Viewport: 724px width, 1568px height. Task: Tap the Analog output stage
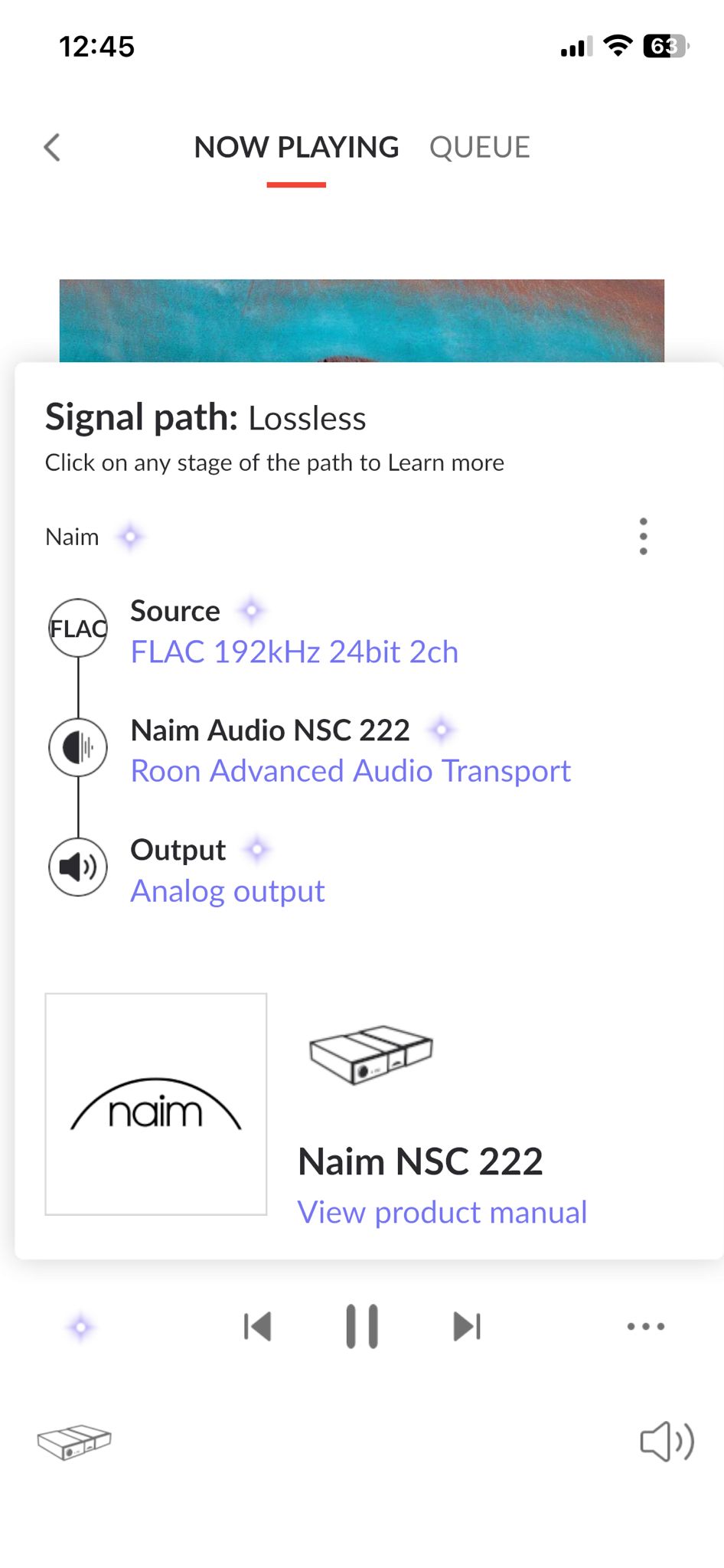[227, 891]
